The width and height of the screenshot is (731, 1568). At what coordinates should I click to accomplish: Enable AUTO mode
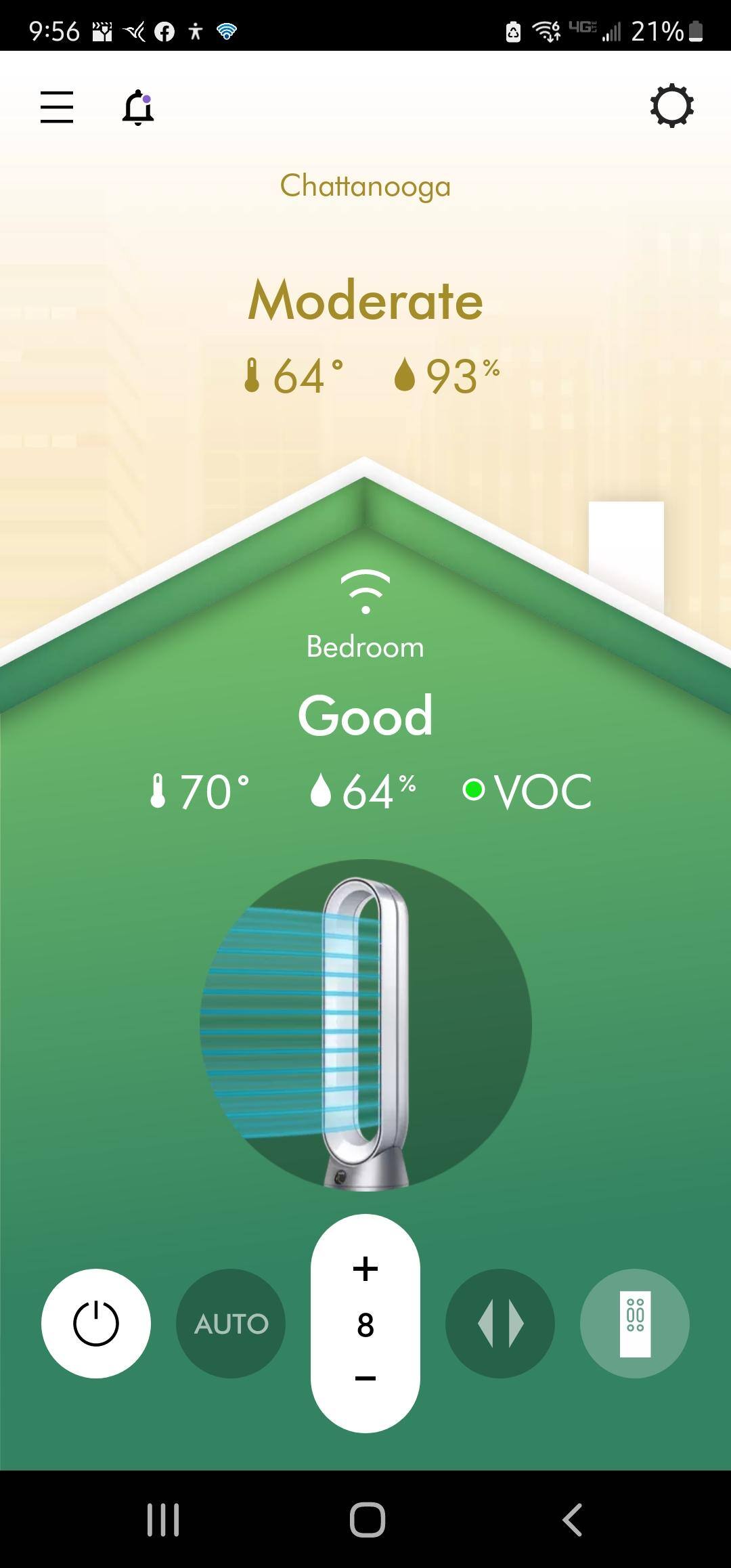(231, 1323)
